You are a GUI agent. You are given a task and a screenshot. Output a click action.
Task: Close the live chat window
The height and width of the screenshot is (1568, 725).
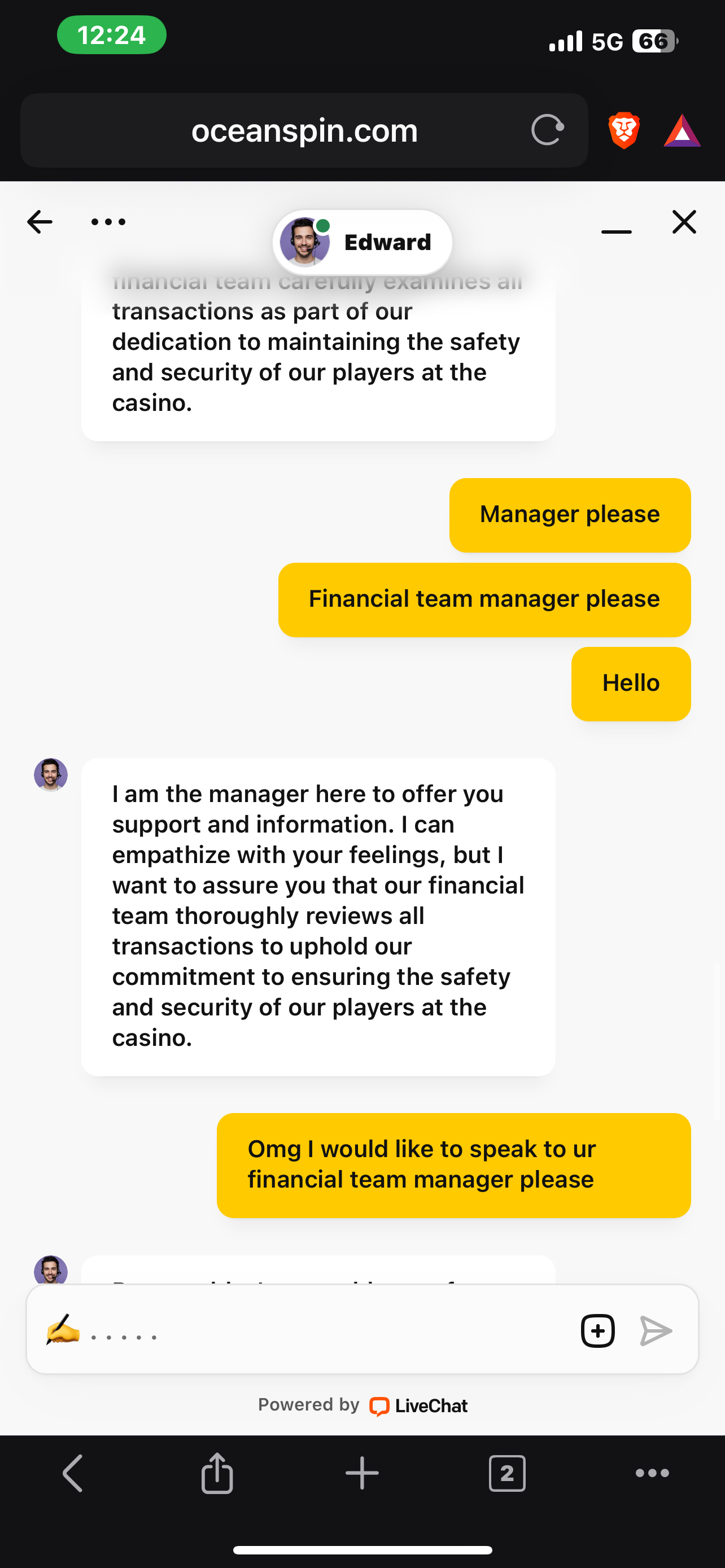684,222
